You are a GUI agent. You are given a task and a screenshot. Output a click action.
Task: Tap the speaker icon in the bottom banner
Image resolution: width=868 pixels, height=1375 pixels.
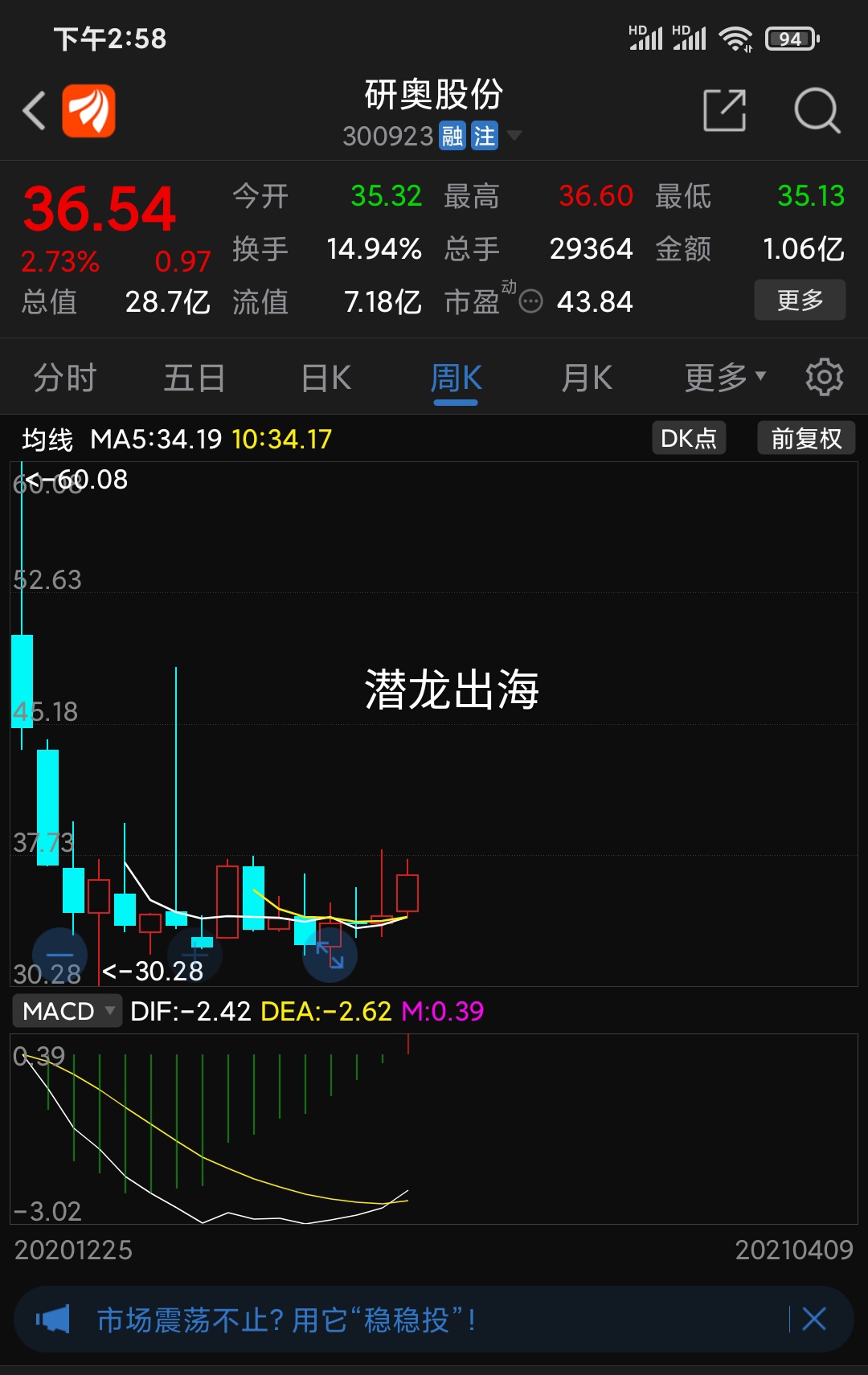(55, 1319)
